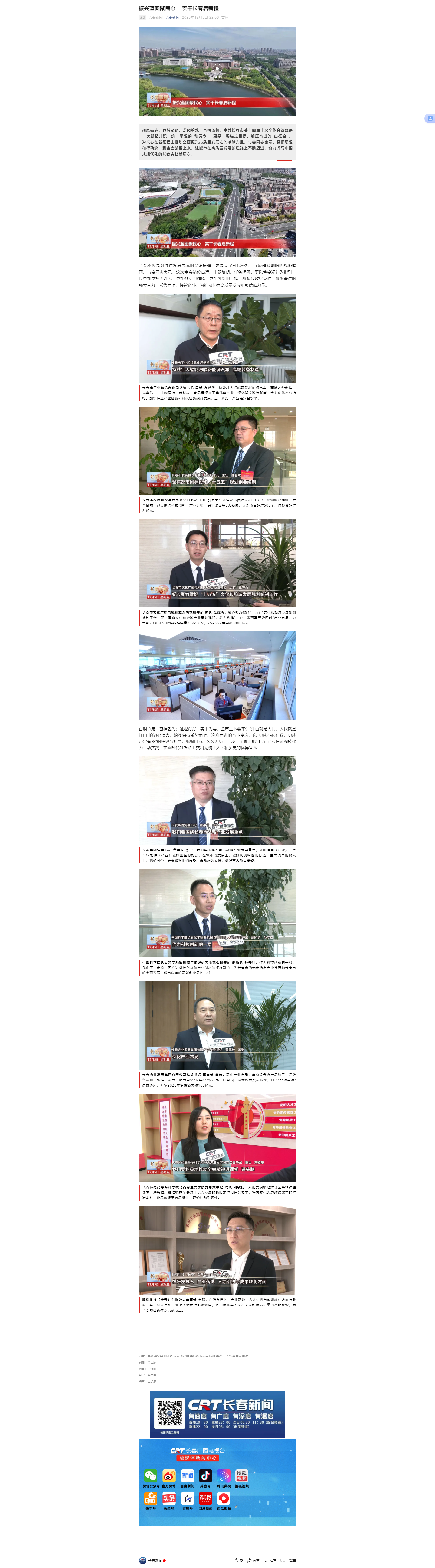435x1568 pixels.
Task: Open the blue 长春新闻 account link
Action: click(x=172, y=18)
